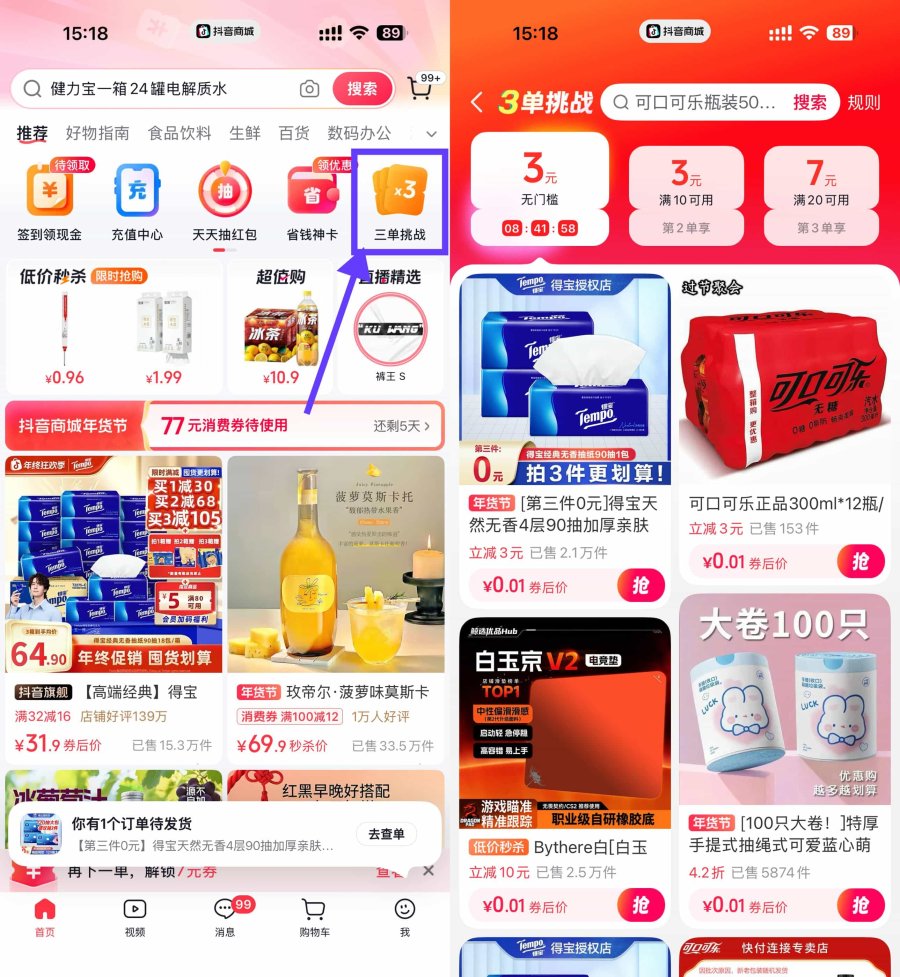Expand the category list chevron

[431, 134]
